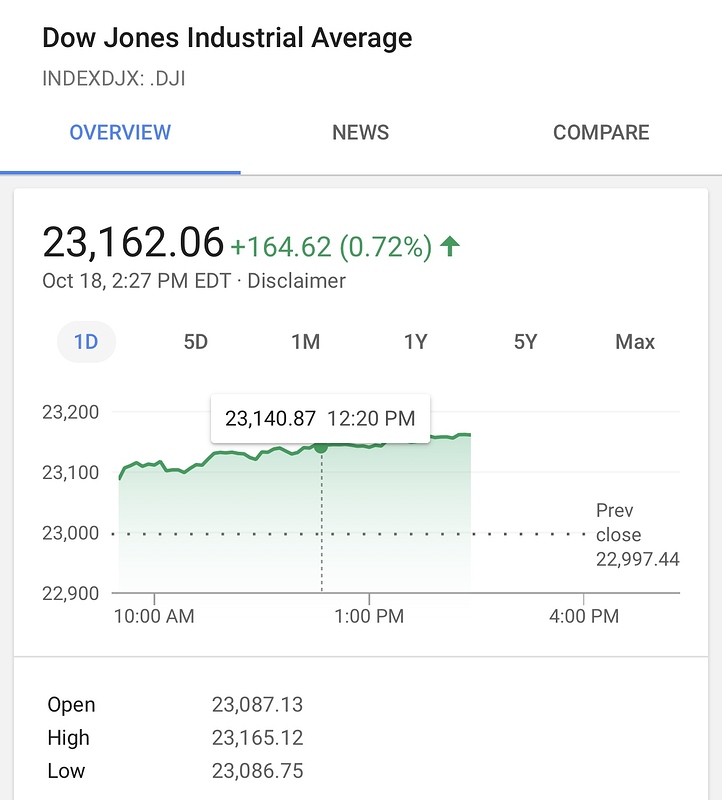Show the Max chart range
The image size is (722, 800).
tap(635, 342)
